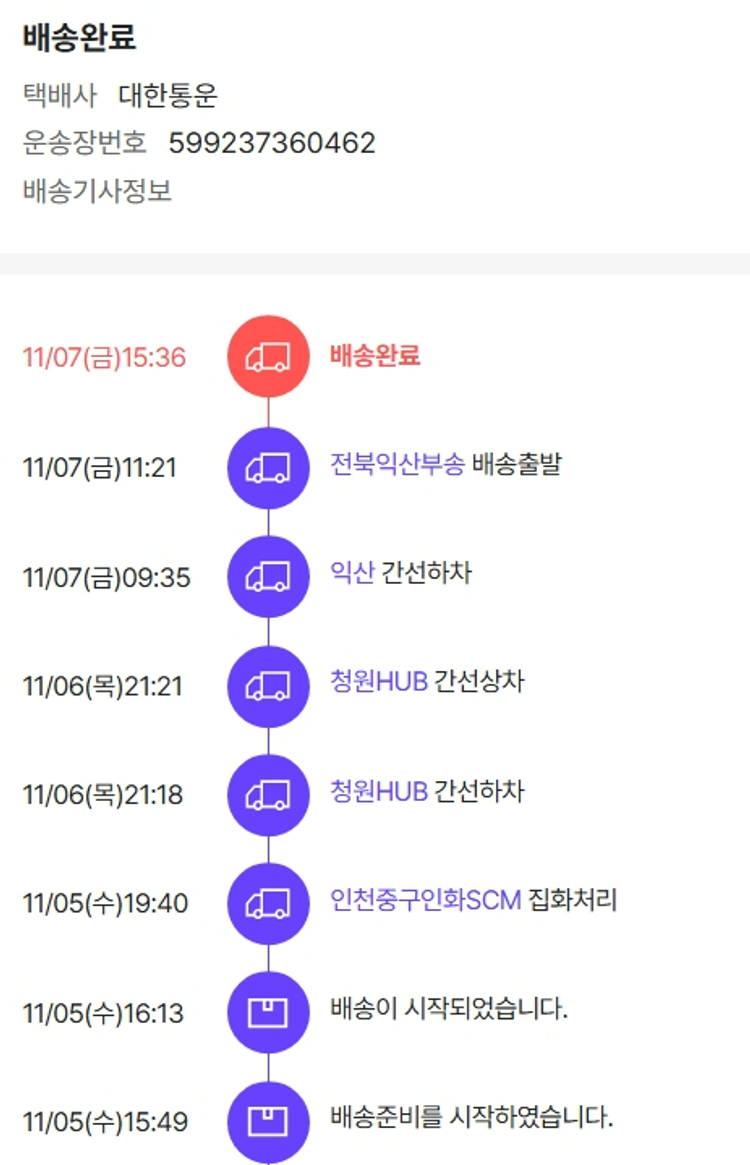The height and width of the screenshot is (1165, 750).
Task: View the 인천중구인화SCM pickup location
Action: (425, 901)
